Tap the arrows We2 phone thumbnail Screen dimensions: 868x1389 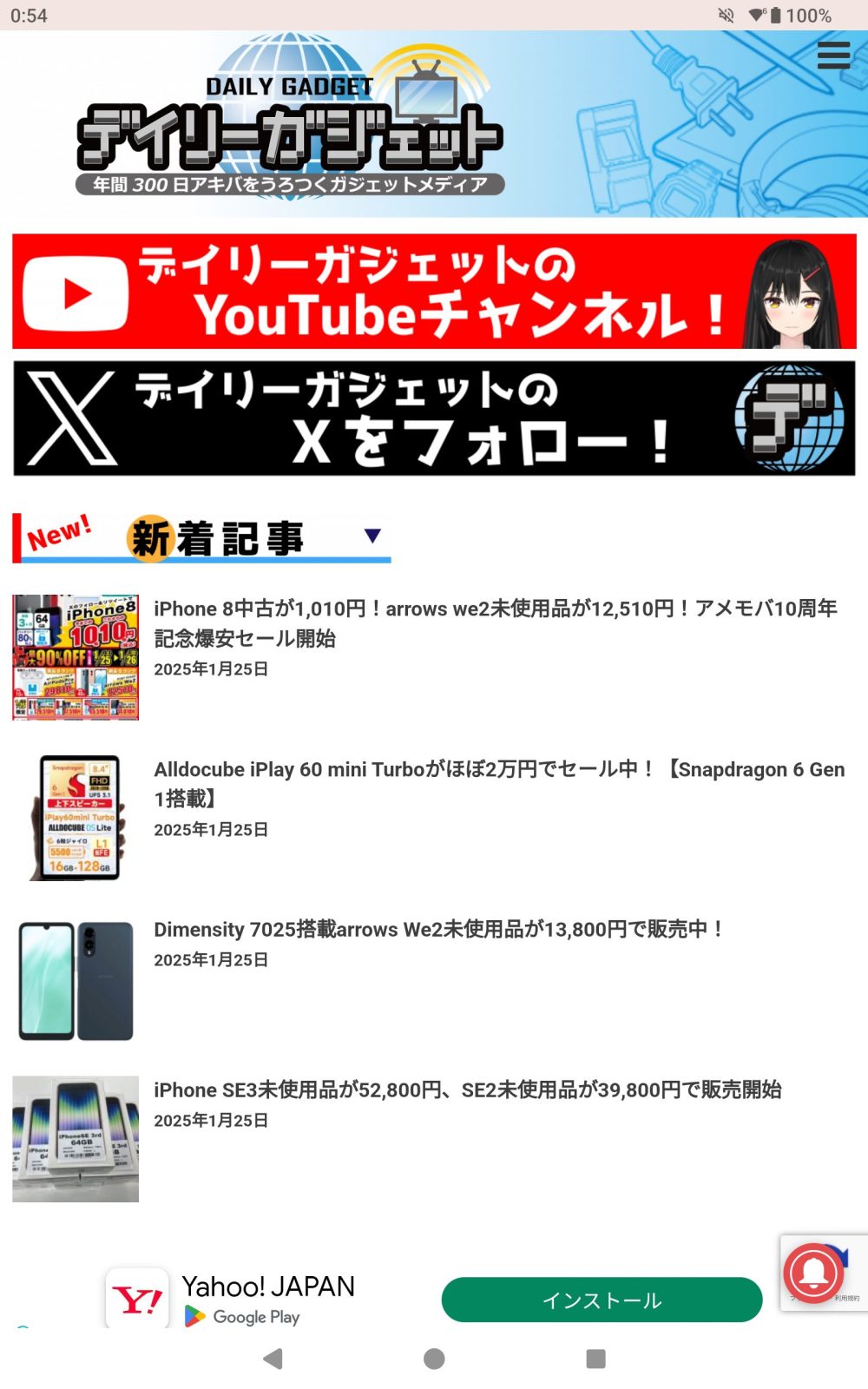tap(76, 981)
